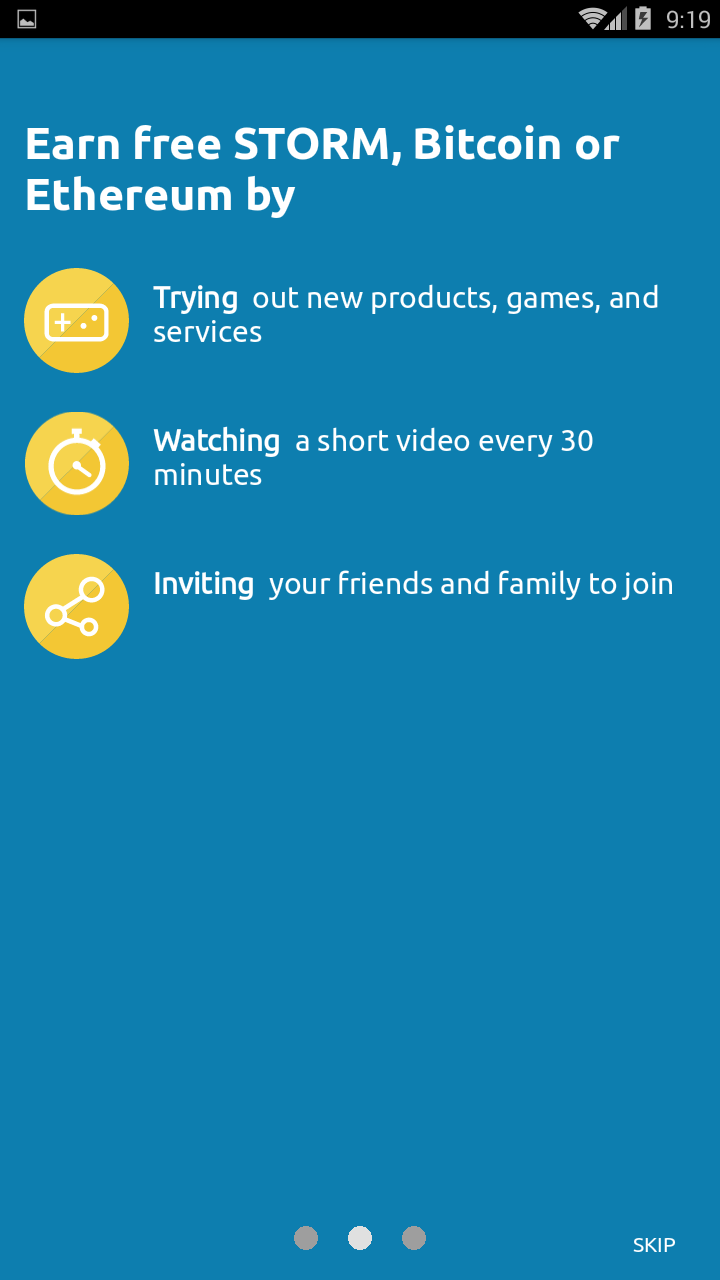The image size is (720, 1280).
Task: Tap the Earn free STORM heading
Action: point(322,168)
